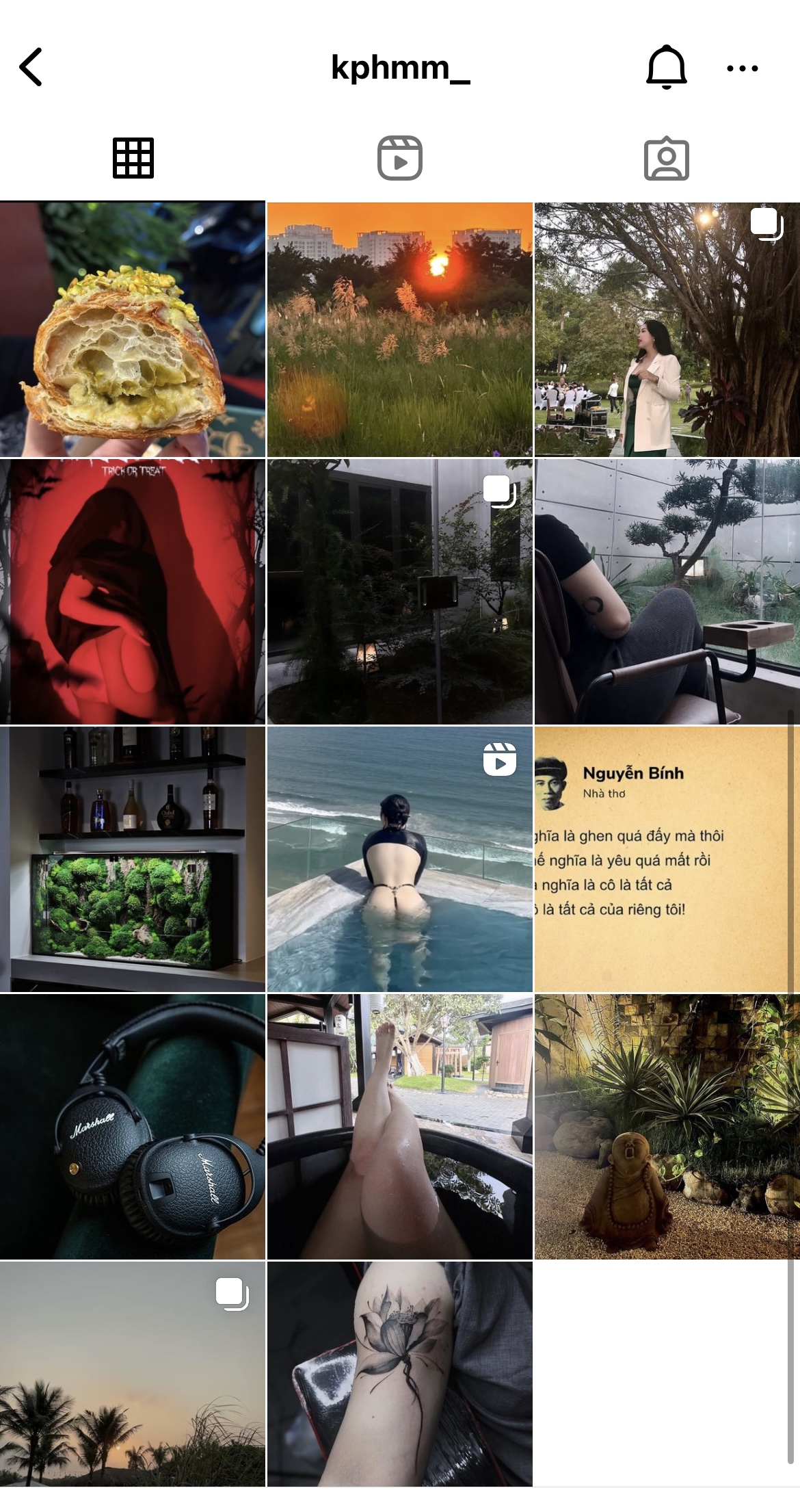Open the legs in hot tub post
800x1512 pixels.
(x=400, y=1127)
